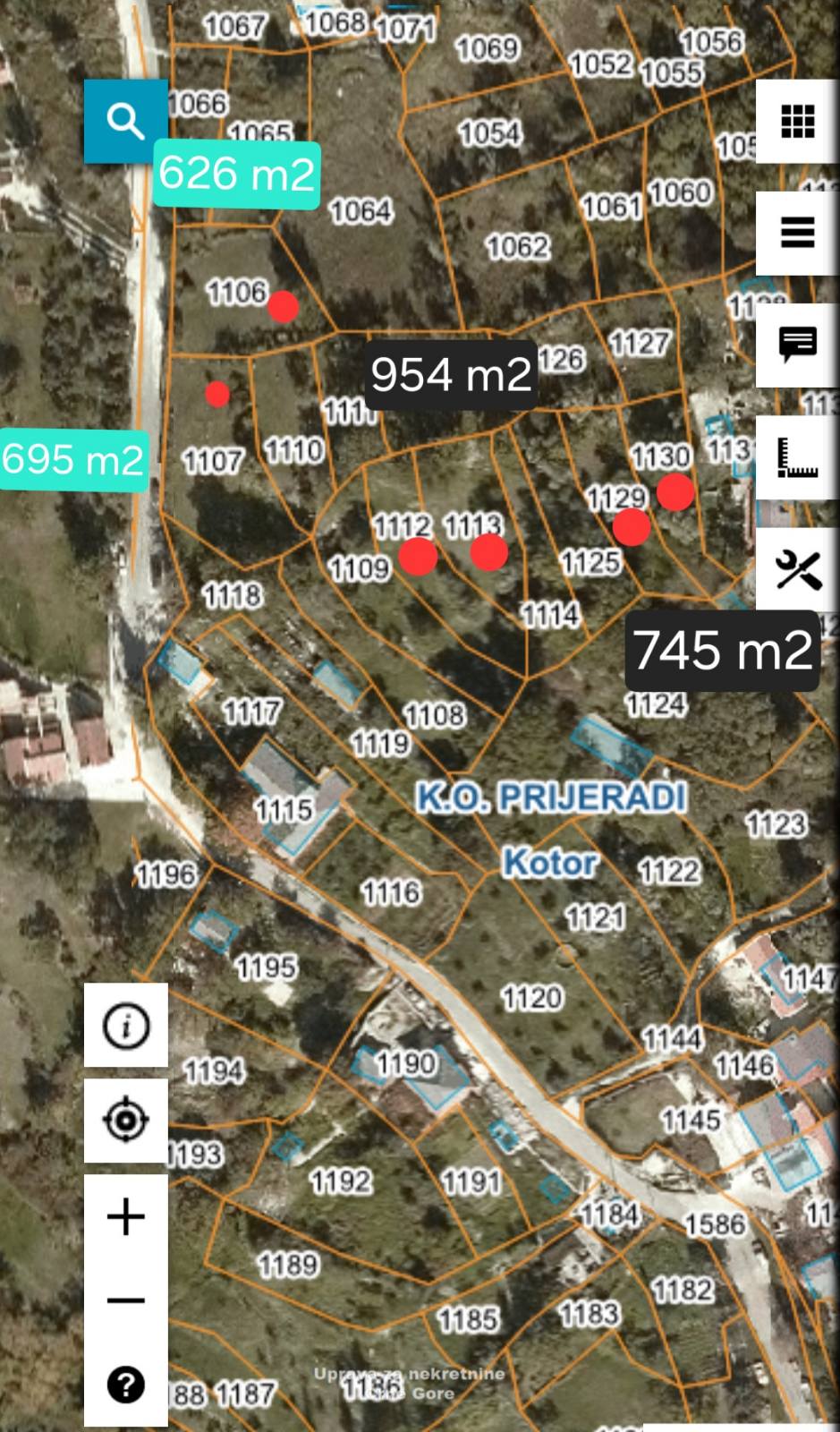Zoom in with the plus button
This screenshot has width=840, height=1432.
pyautogui.click(x=126, y=1216)
